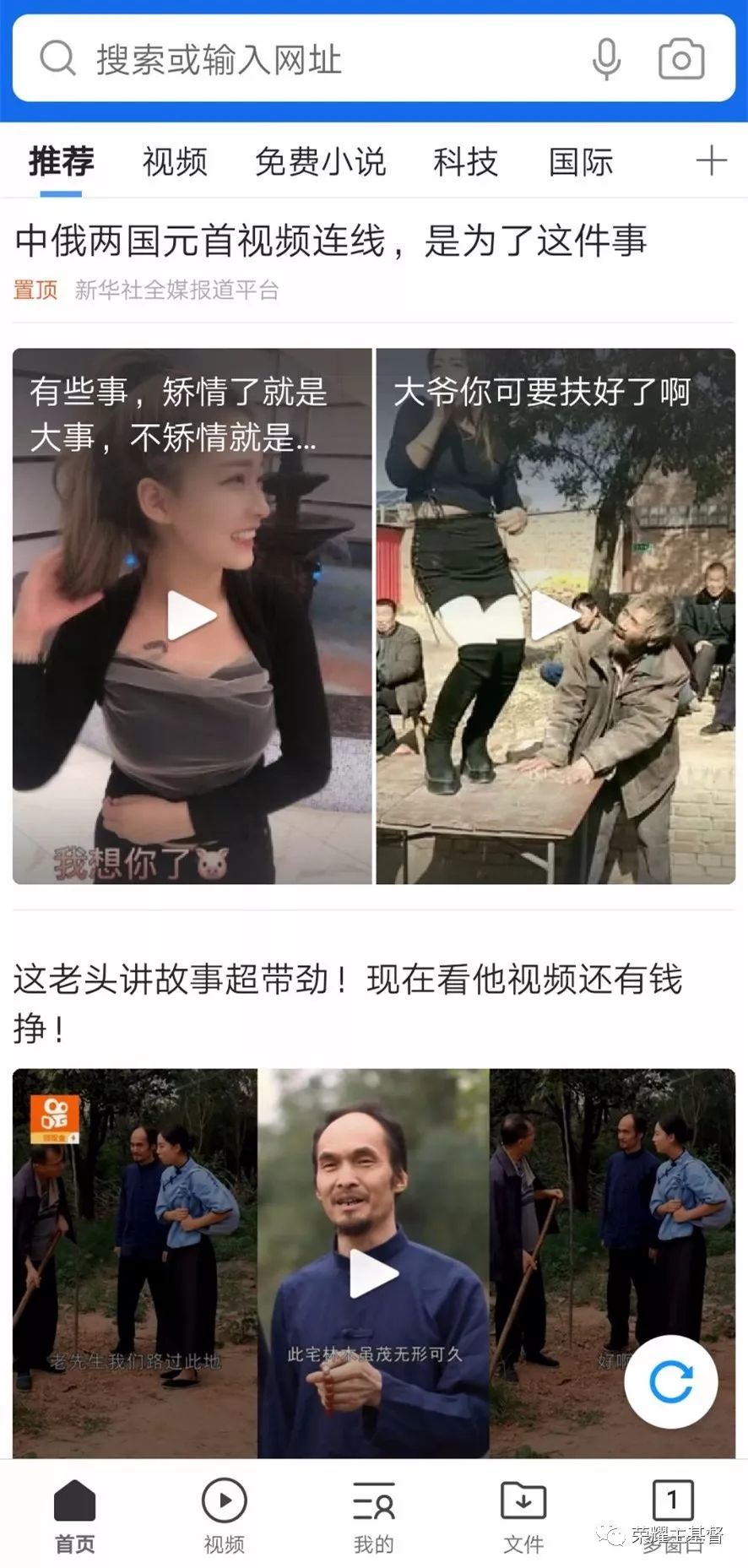Play the 有些事，矫情了就是大事 video

pos(192,616)
